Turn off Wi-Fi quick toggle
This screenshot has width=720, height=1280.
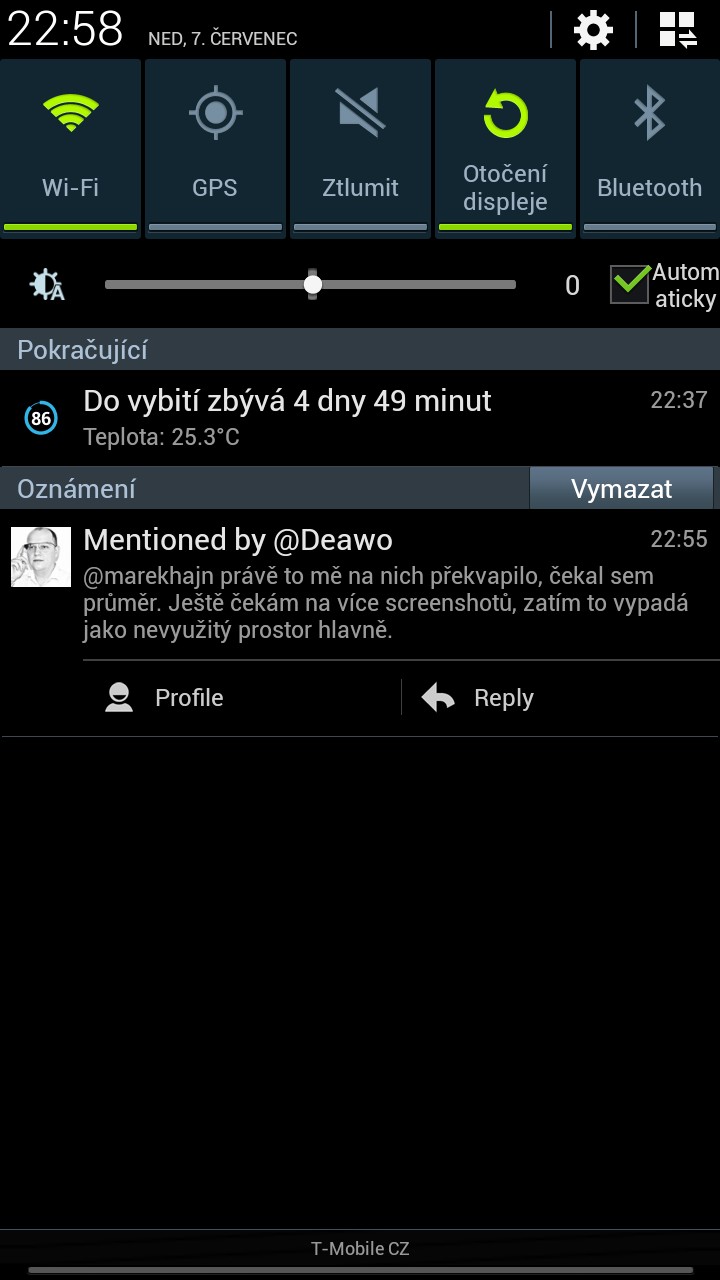70,148
